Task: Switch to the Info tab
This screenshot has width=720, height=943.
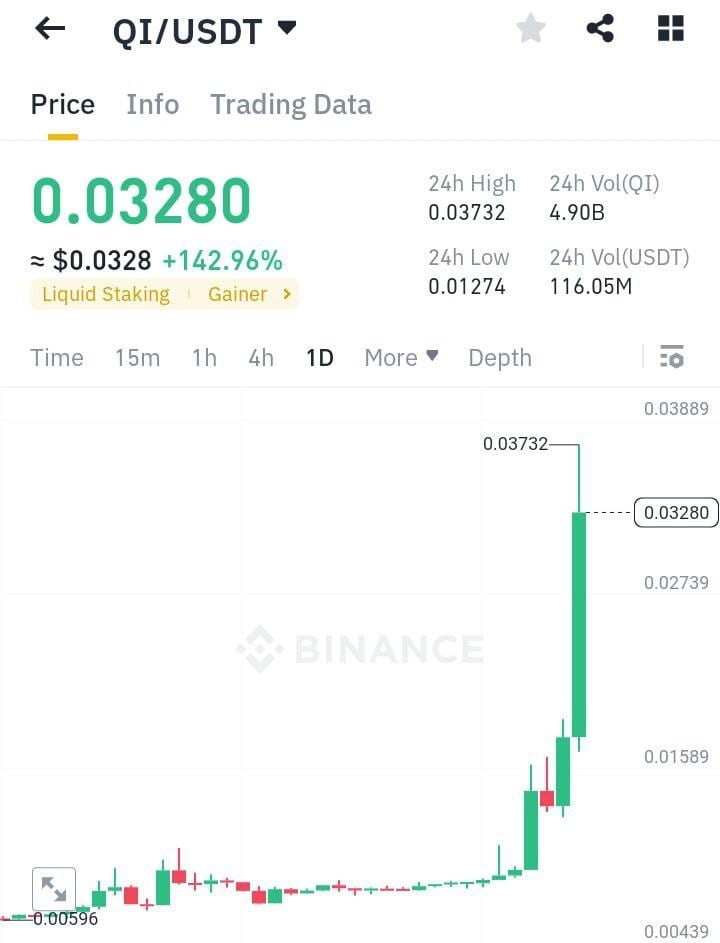Action: tap(152, 104)
